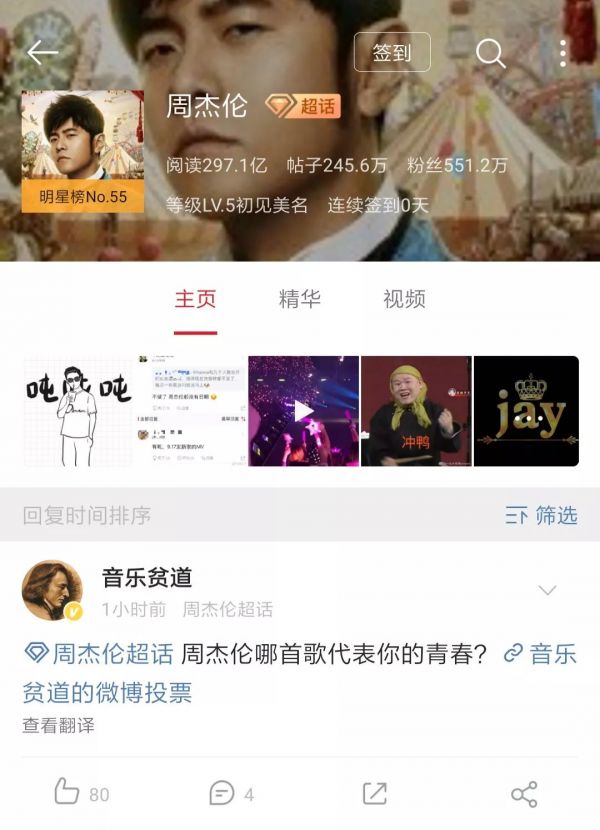Like 音乐贫道's post with 80 likes
The height and width of the screenshot is (830, 600).
pyautogui.click(x=80, y=794)
